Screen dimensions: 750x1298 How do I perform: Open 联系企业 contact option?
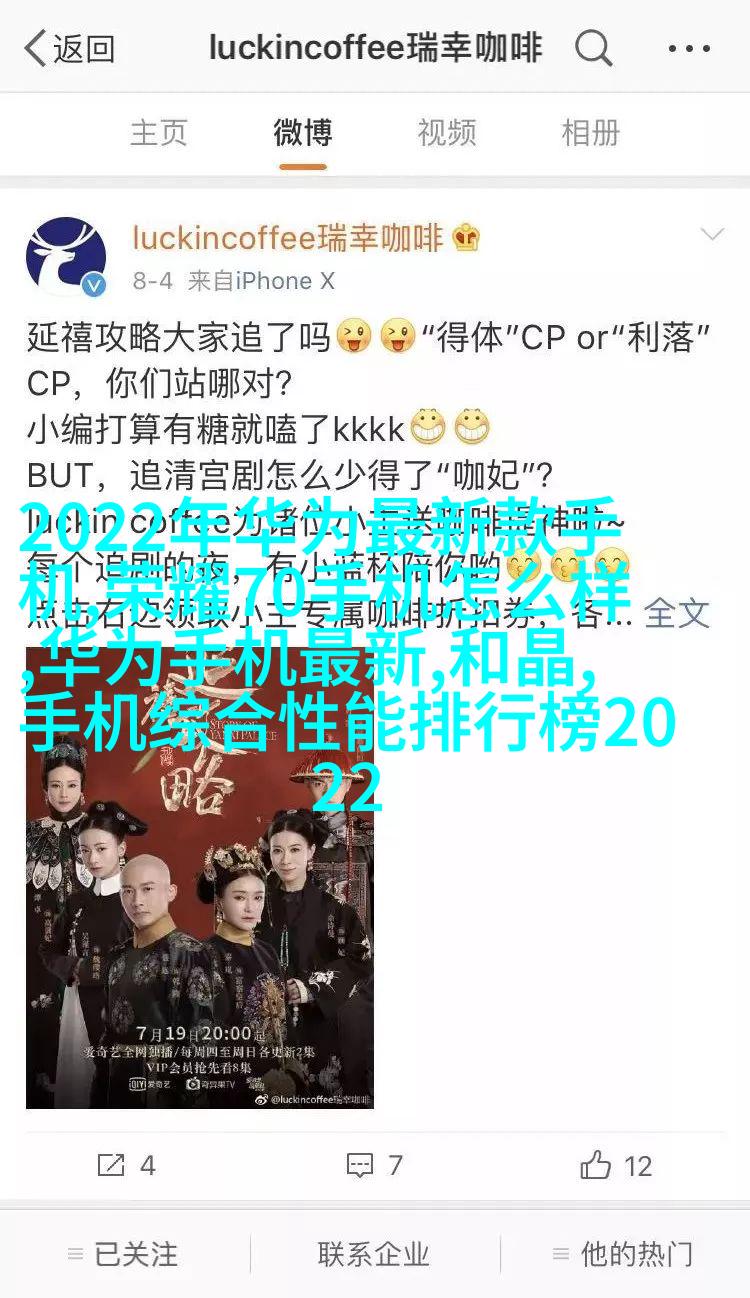click(373, 1253)
